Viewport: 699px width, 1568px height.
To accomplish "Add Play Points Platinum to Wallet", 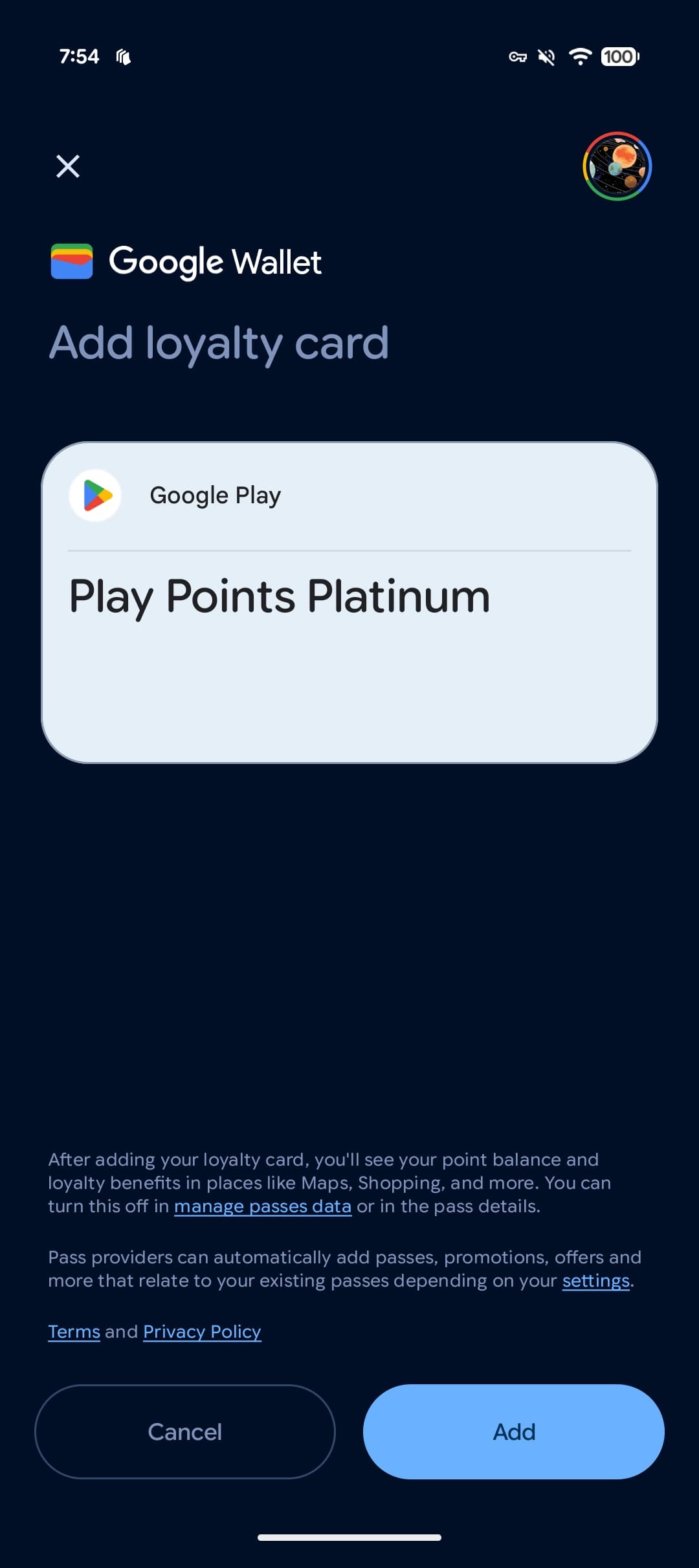I will coord(514,1432).
